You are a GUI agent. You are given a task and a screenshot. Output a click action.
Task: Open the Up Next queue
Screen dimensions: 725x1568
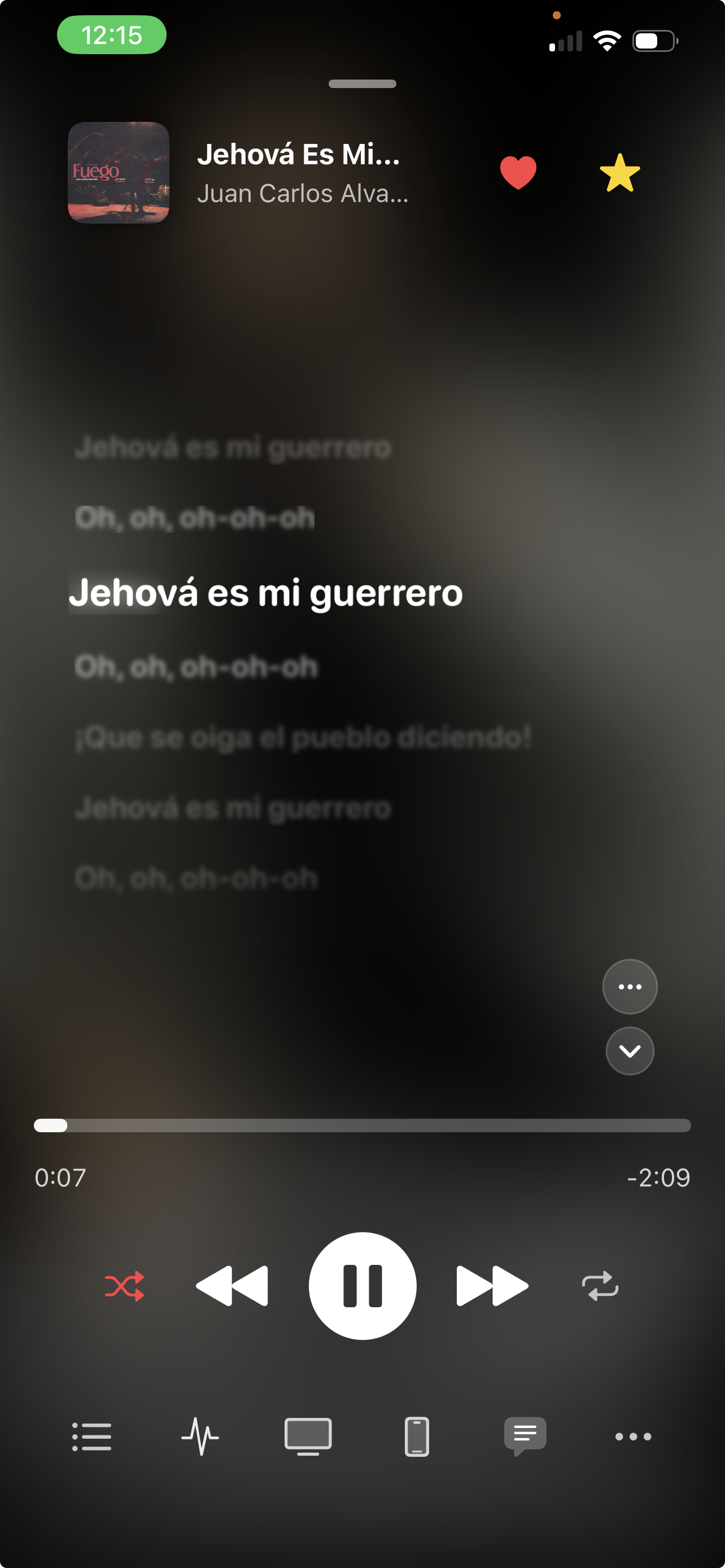coord(92,1436)
